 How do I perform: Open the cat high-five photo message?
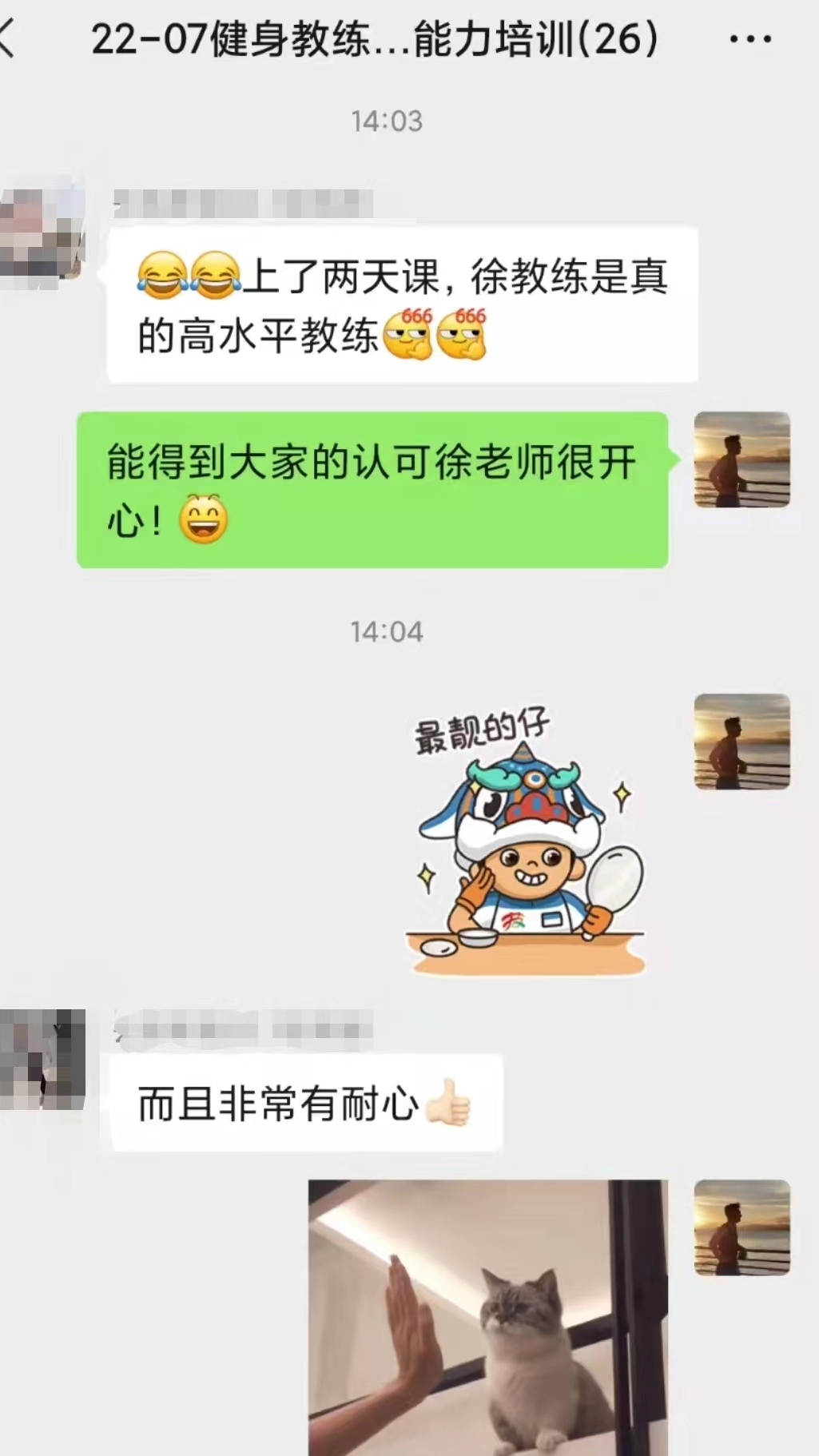pyautogui.click(x=487, y=1317)
